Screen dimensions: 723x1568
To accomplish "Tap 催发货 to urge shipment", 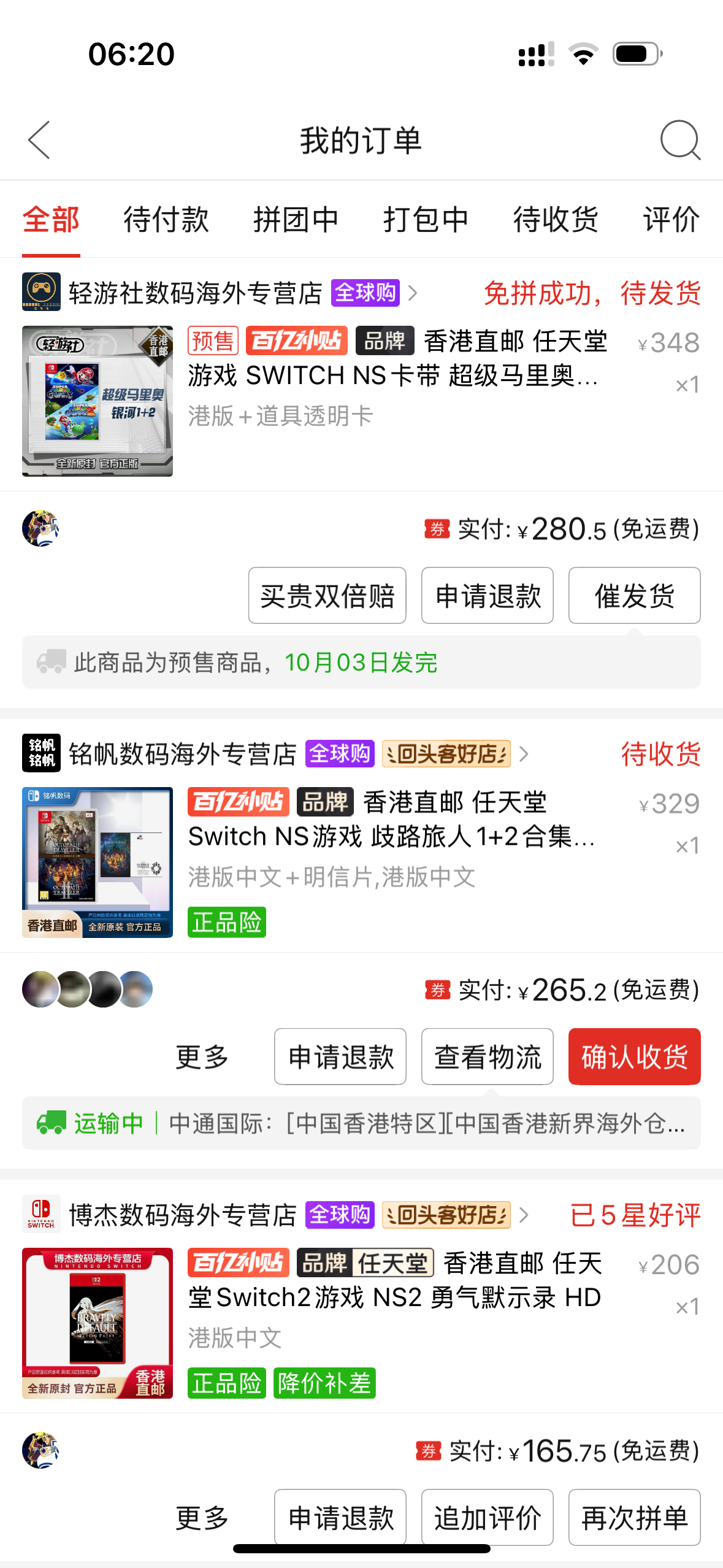I will (634, 596).
